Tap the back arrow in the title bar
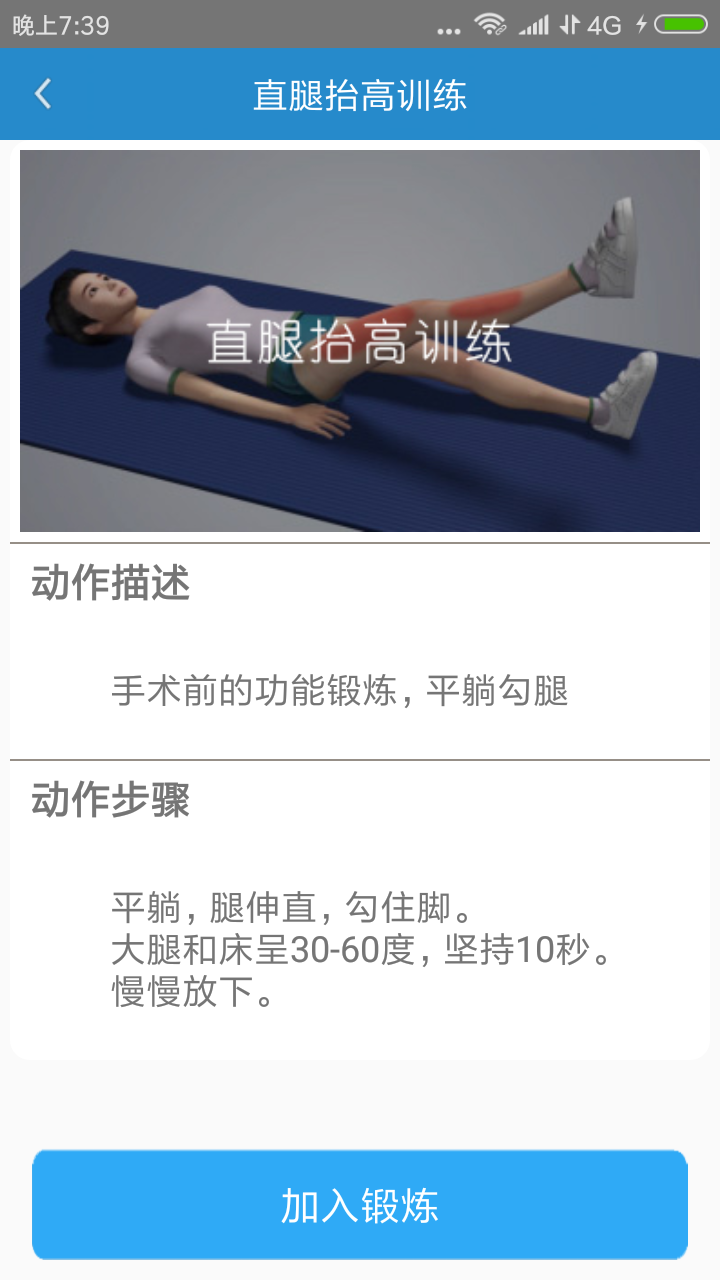The height and width of the screenshot is (1280, 720). 42,93
